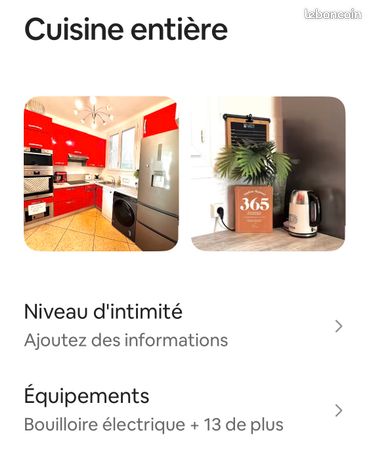Open Équipements with Bouilloire électrique

184,410
